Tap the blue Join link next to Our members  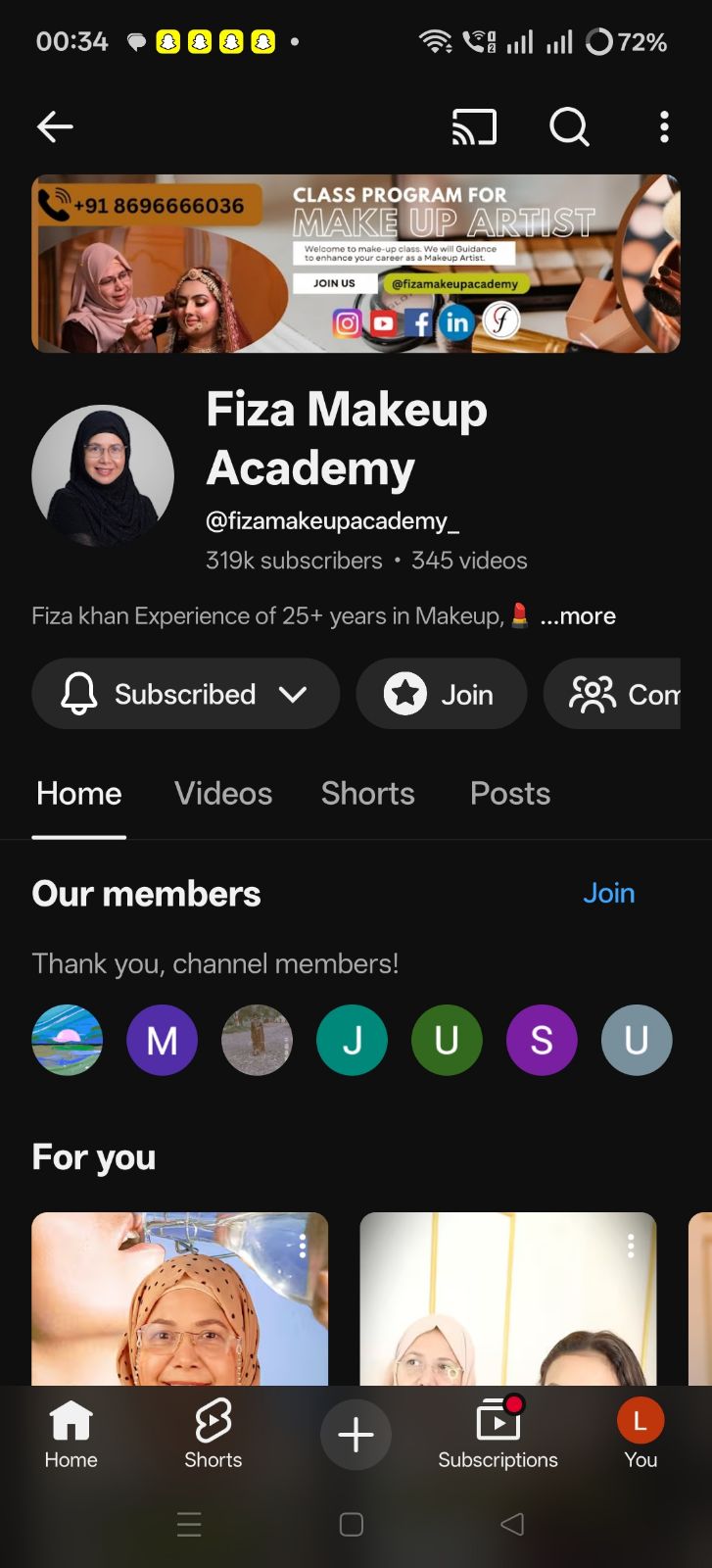[x=608, y=893]
